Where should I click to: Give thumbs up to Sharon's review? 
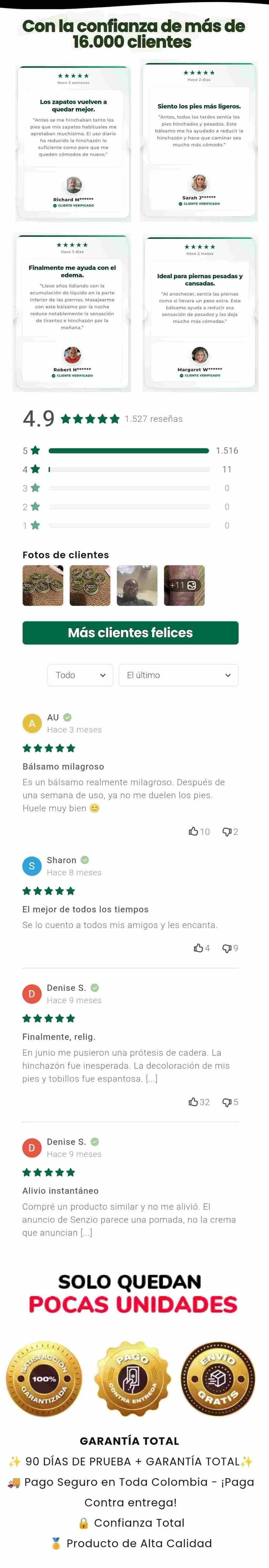pyautogui.click(x=201, y=948)
